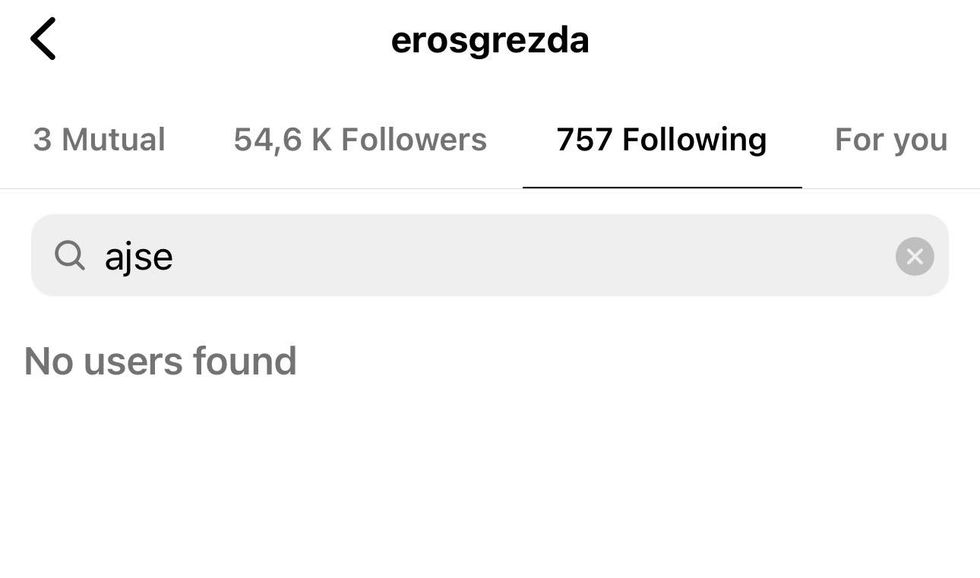Switch to the For you tab
Viewport: 980px width, 578px height.
coord(890,140)
